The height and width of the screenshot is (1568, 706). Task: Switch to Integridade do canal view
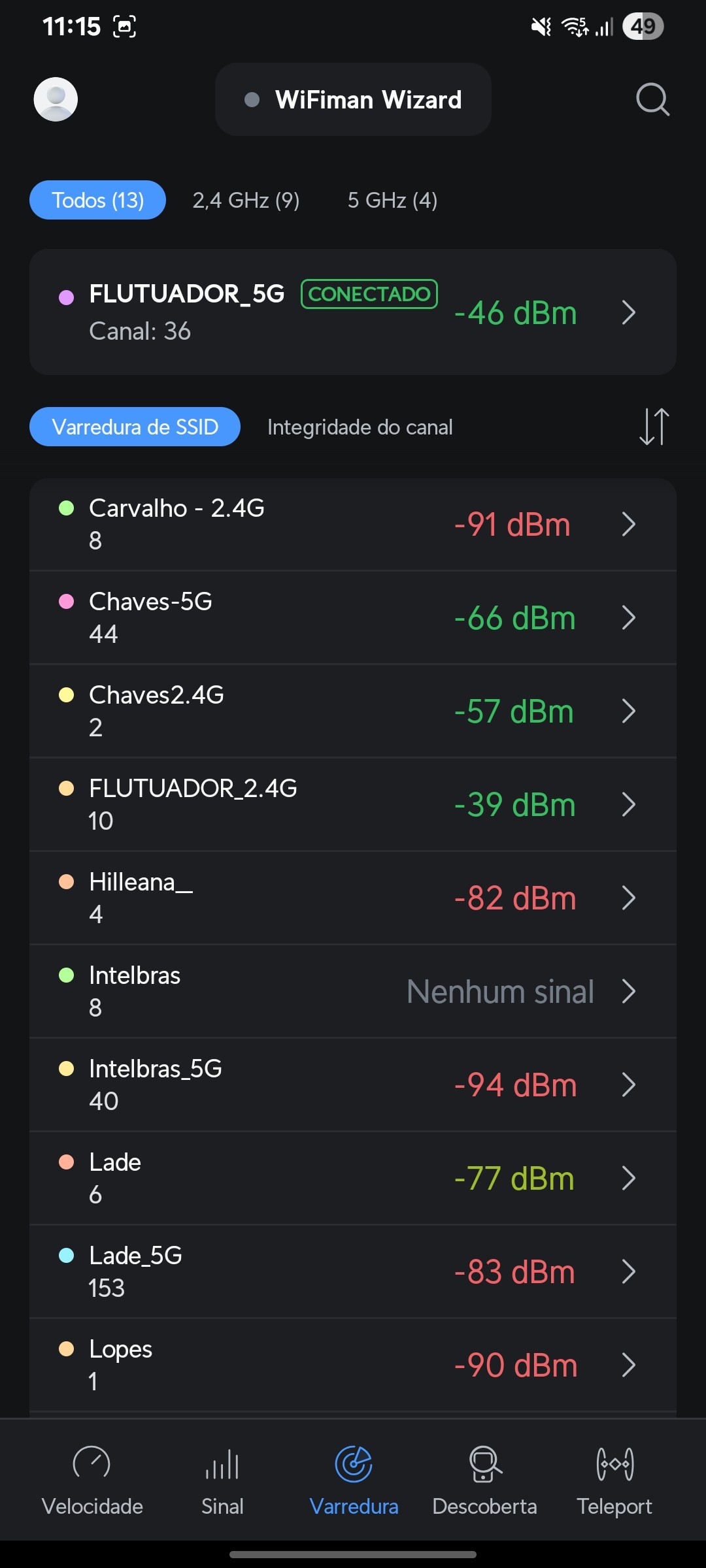(360, 427)
